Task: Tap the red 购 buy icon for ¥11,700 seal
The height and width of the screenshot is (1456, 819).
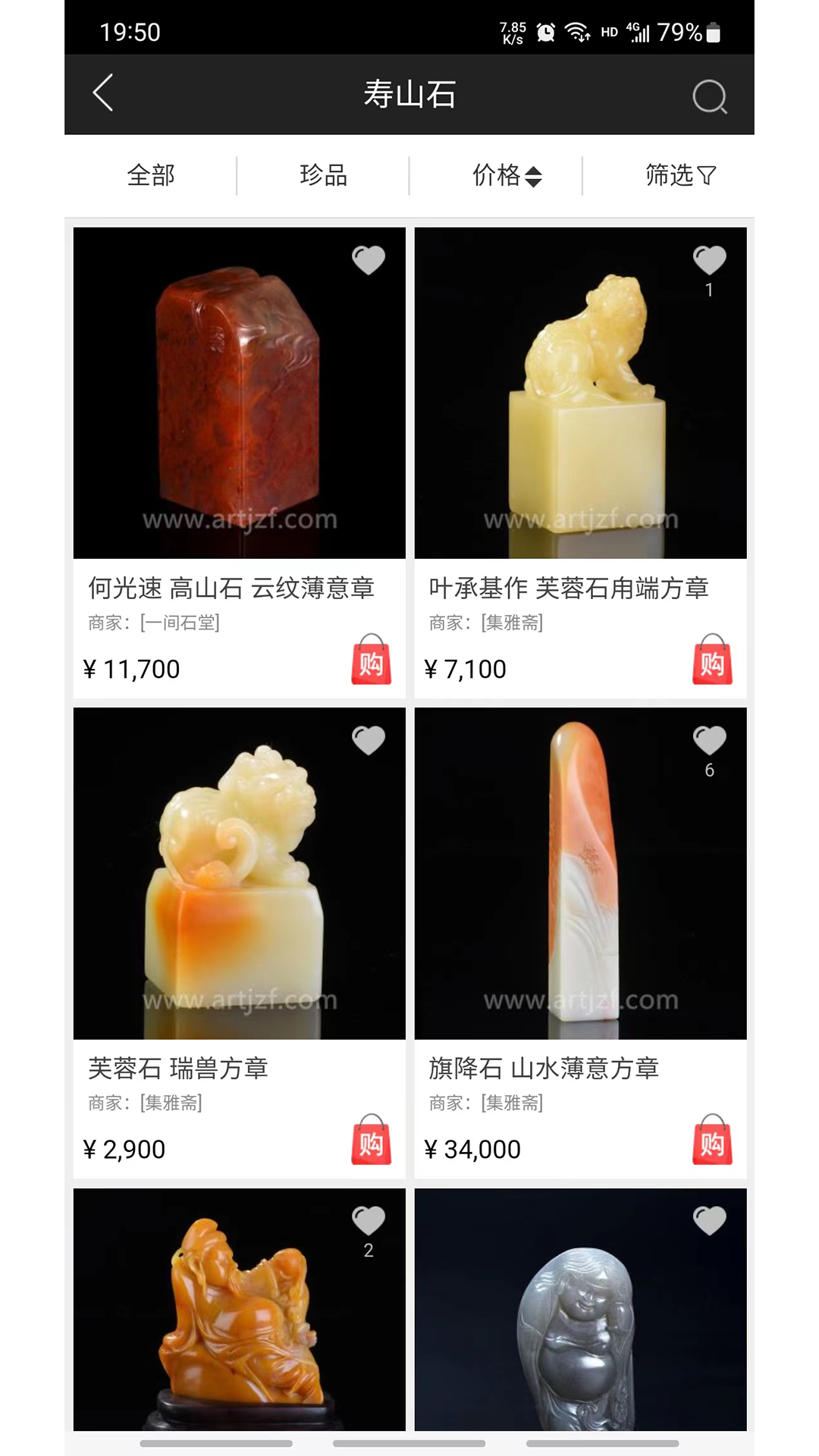Action: [x=371, y=664]
